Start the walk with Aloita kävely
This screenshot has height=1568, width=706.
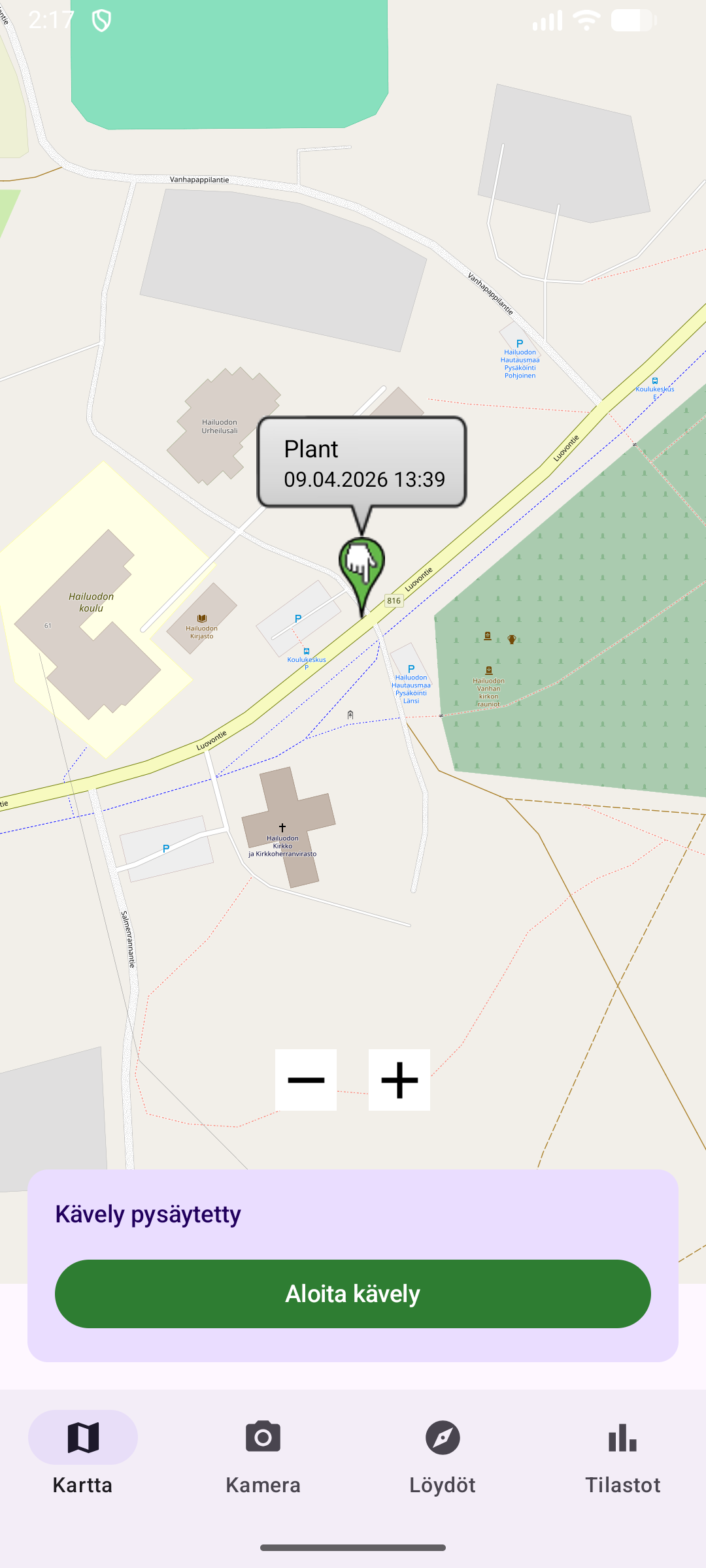[x=353, y=1294]
